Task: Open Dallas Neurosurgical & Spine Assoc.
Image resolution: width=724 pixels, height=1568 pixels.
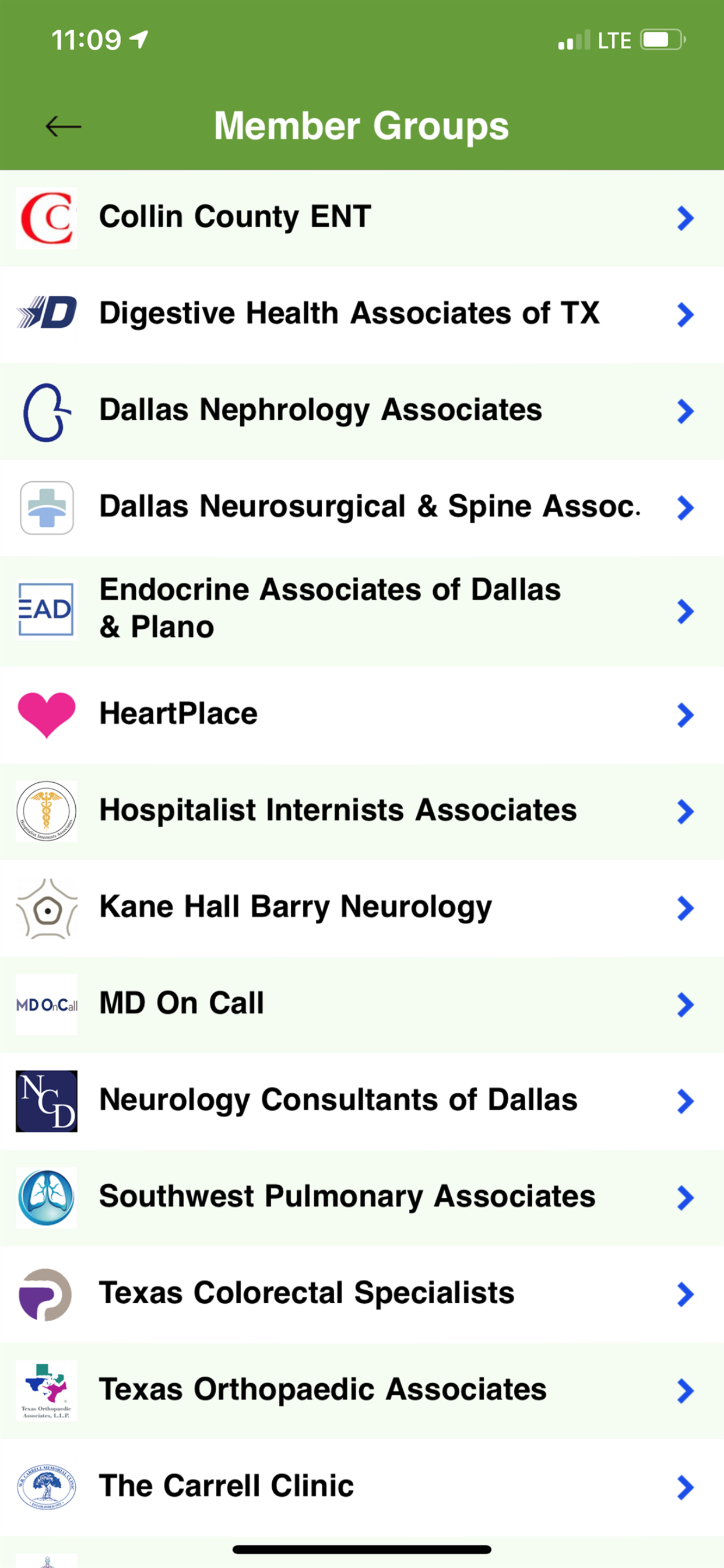Action: point(362,508)
